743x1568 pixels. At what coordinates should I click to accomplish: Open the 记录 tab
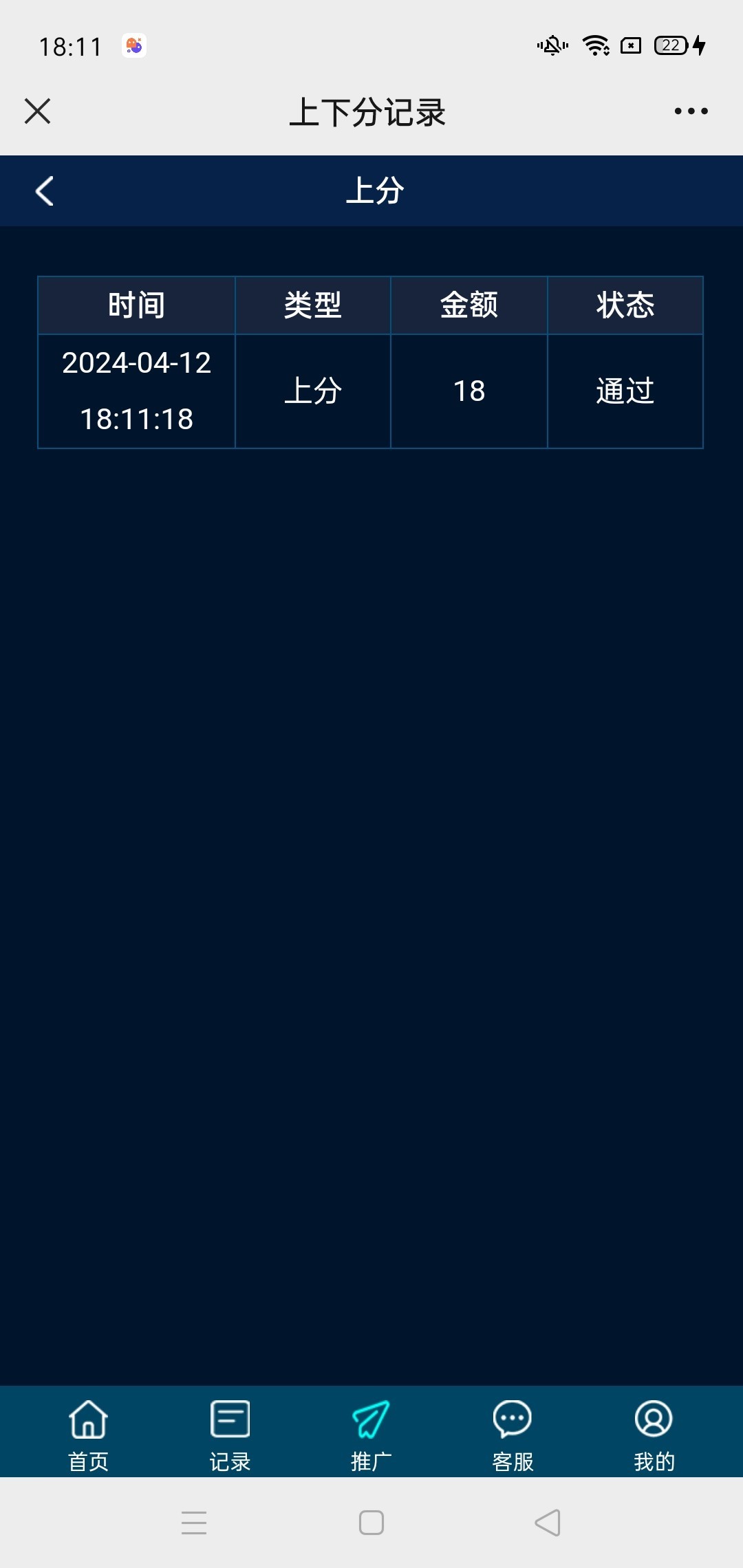(x=230, y=1432)
